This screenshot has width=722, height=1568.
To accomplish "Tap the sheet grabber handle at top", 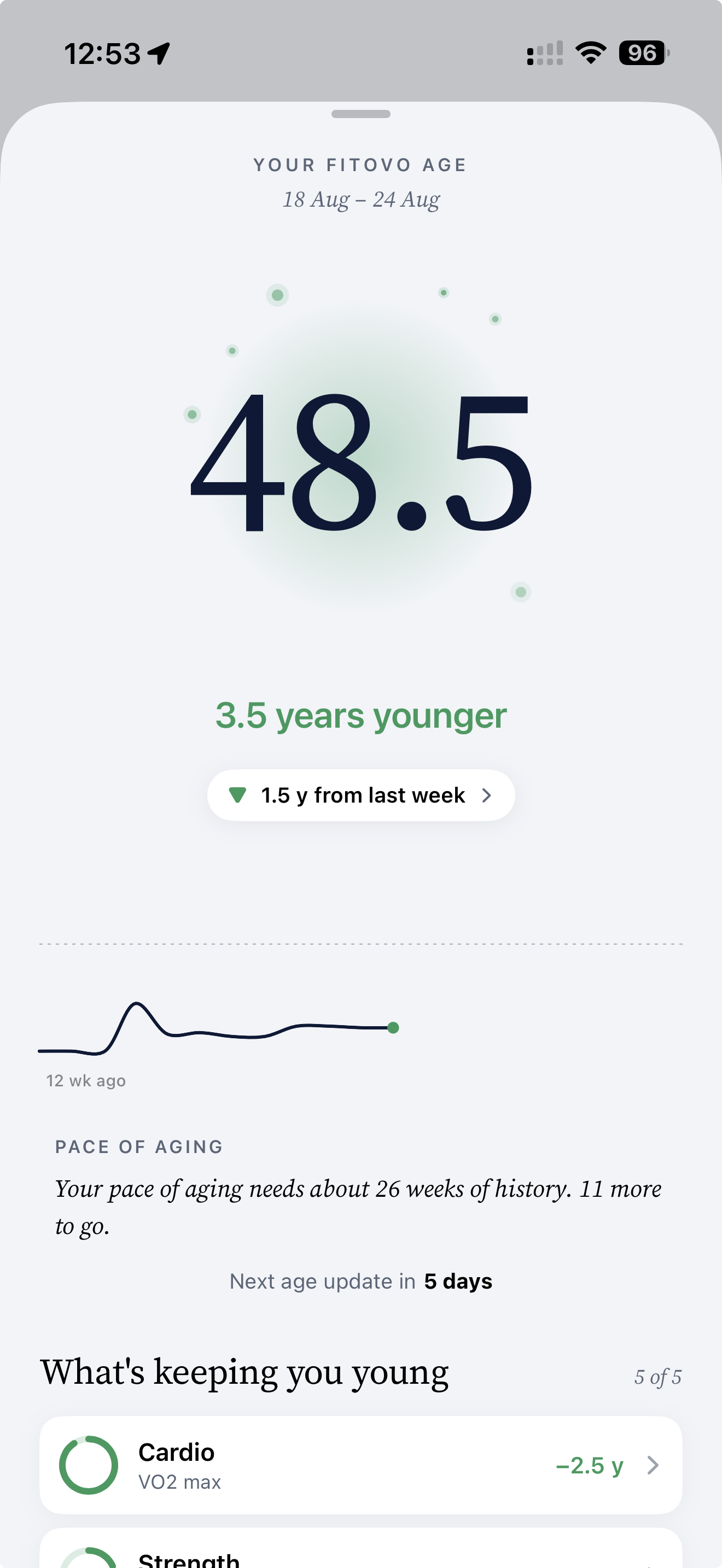I will [361, 114].
